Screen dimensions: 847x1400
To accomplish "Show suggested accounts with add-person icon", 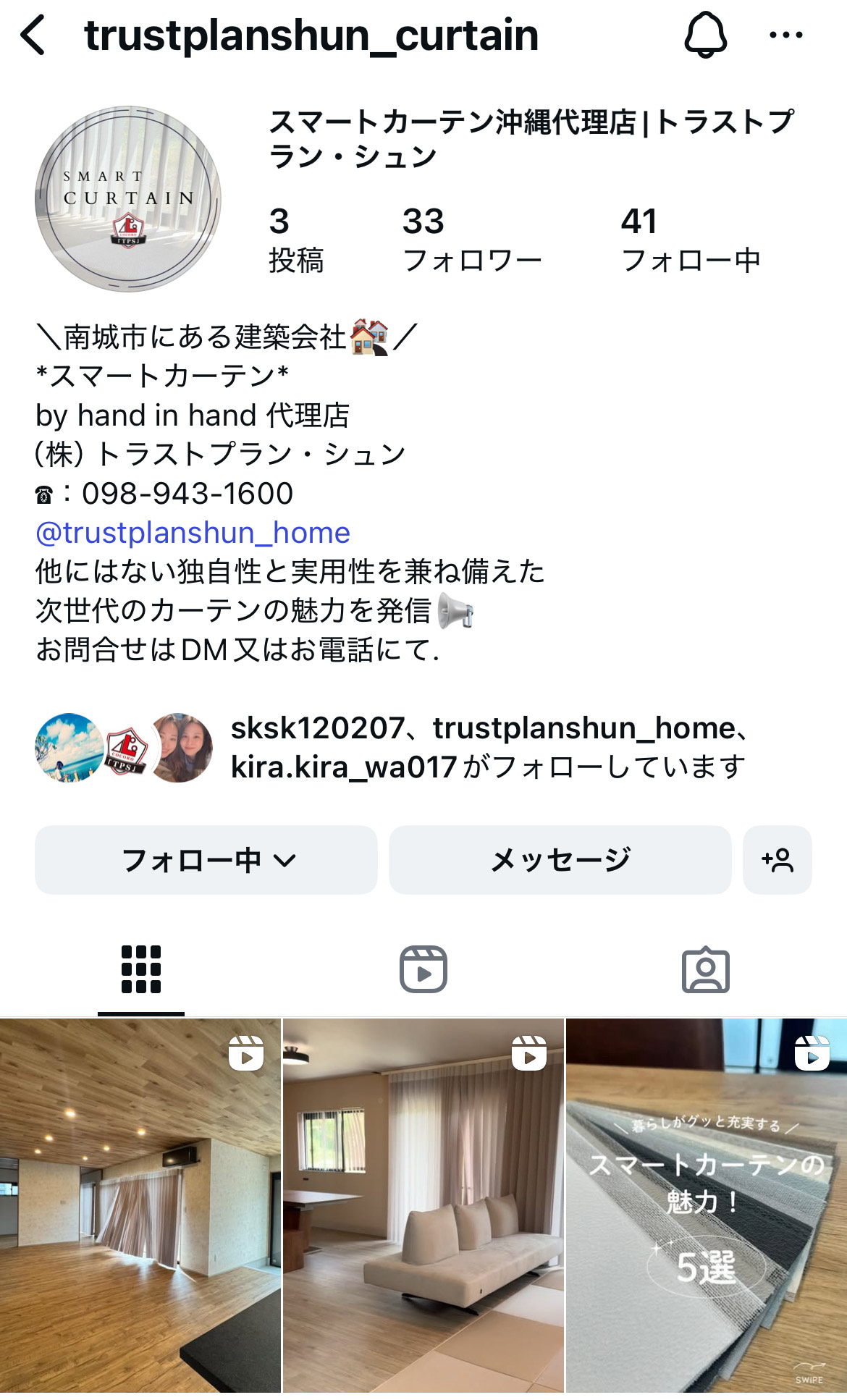I will pyautogui.click(x=777, y=860).
